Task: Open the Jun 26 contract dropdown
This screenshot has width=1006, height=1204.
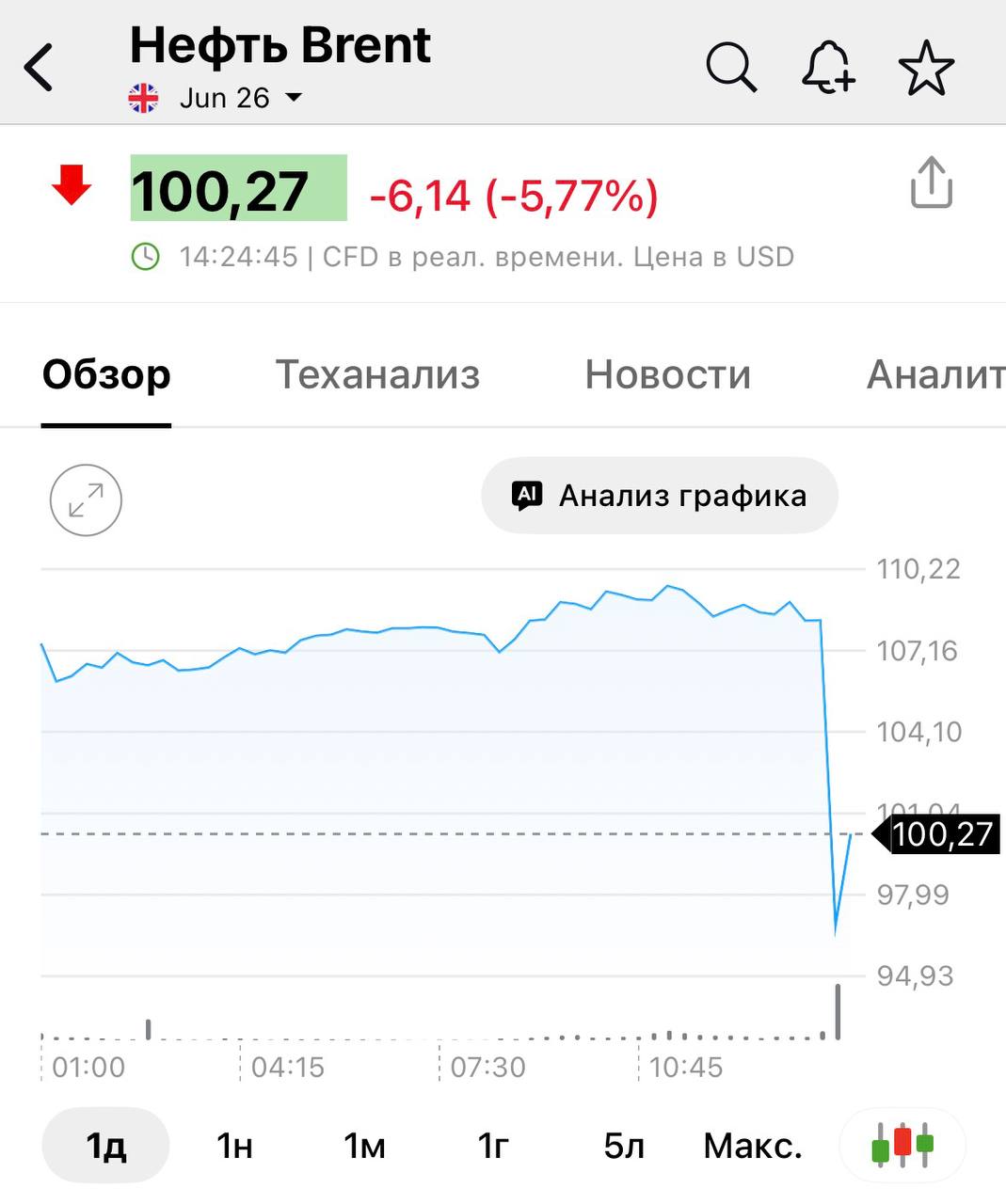Action: [239, 98]
